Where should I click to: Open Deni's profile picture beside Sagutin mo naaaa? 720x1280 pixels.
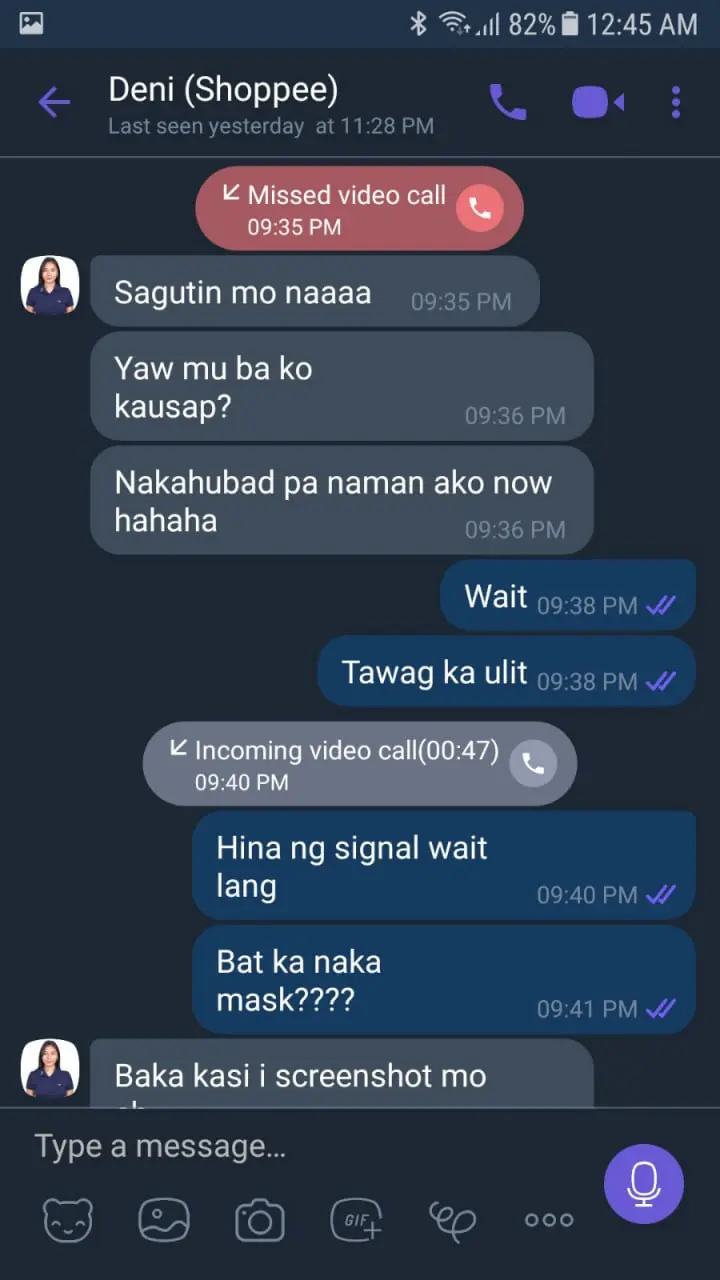50,286
